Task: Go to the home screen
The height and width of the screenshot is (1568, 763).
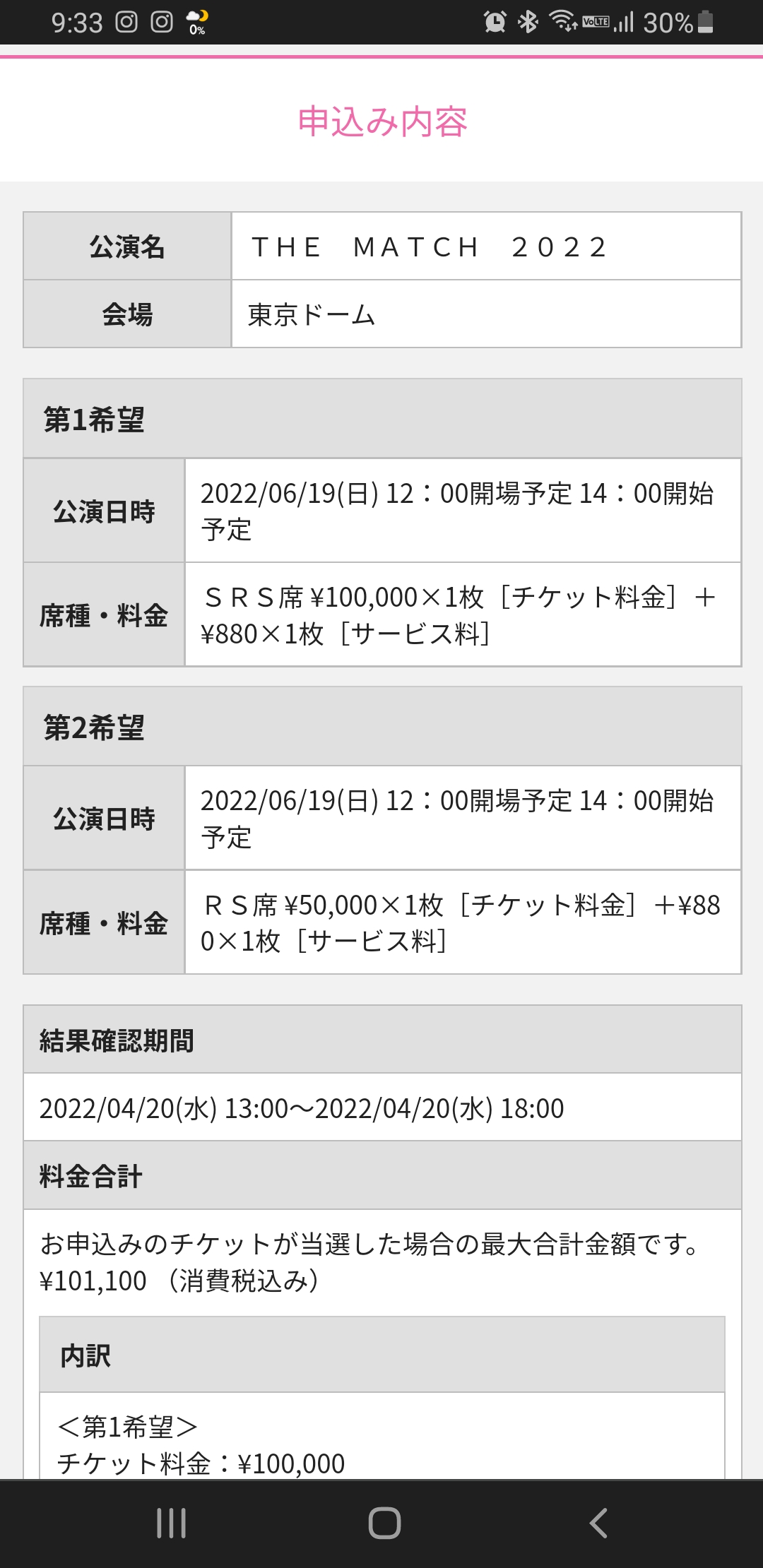Action: tap(384, 1523)
